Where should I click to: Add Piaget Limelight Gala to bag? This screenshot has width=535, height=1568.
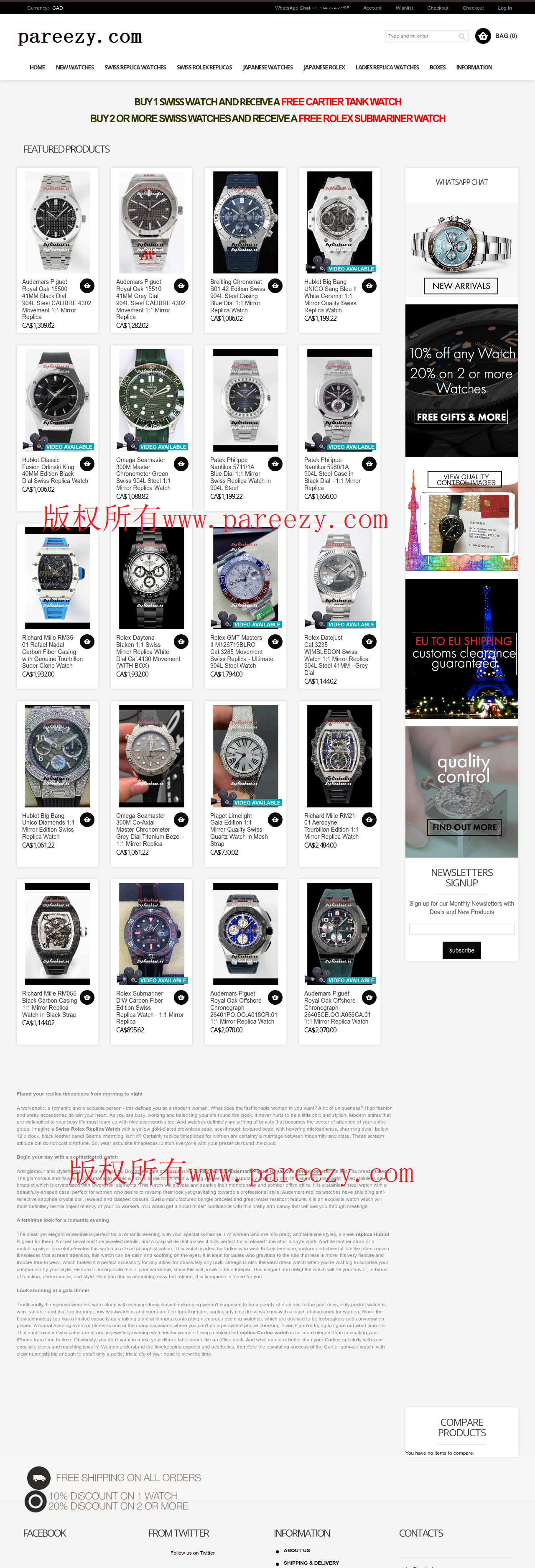click(275, 819)
